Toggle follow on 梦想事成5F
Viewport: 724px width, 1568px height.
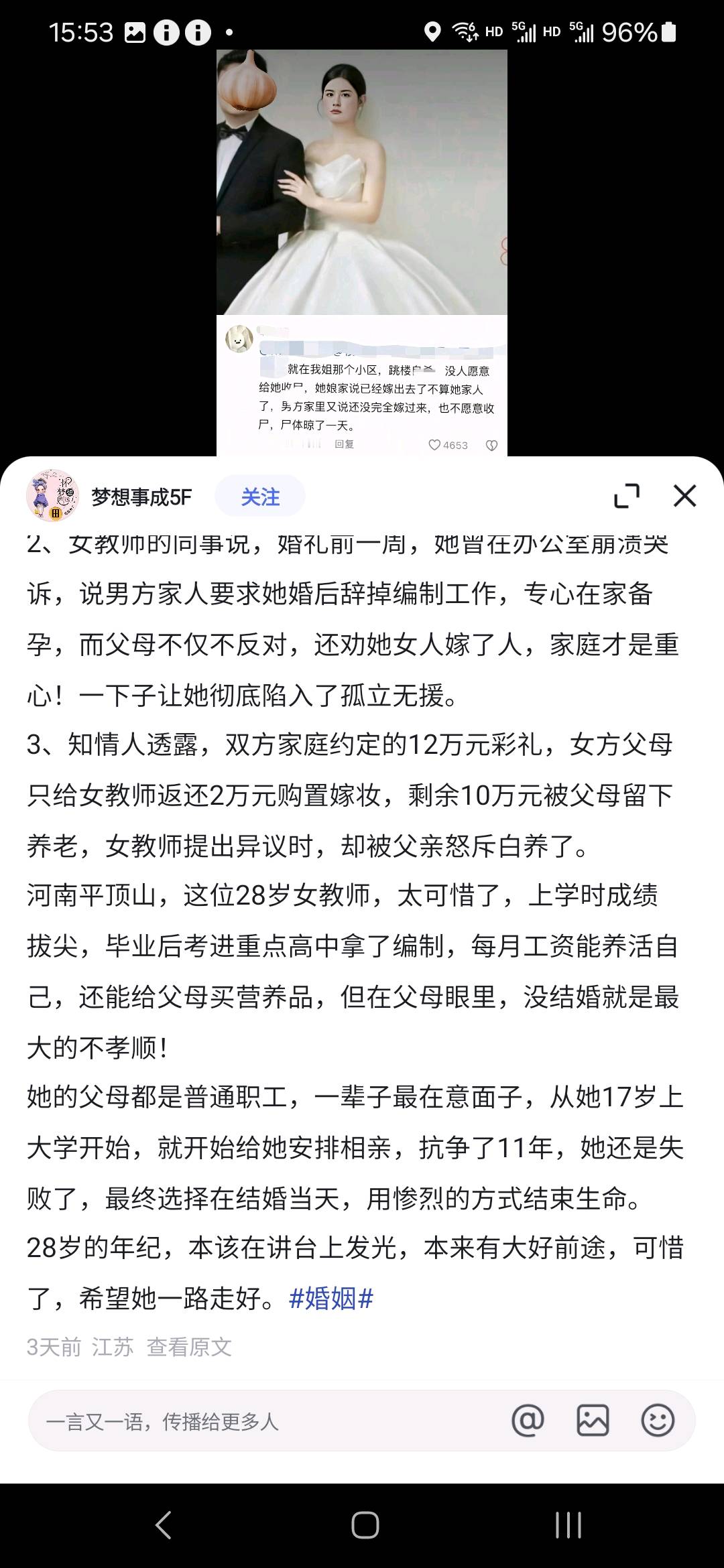(x=259, y=497)
